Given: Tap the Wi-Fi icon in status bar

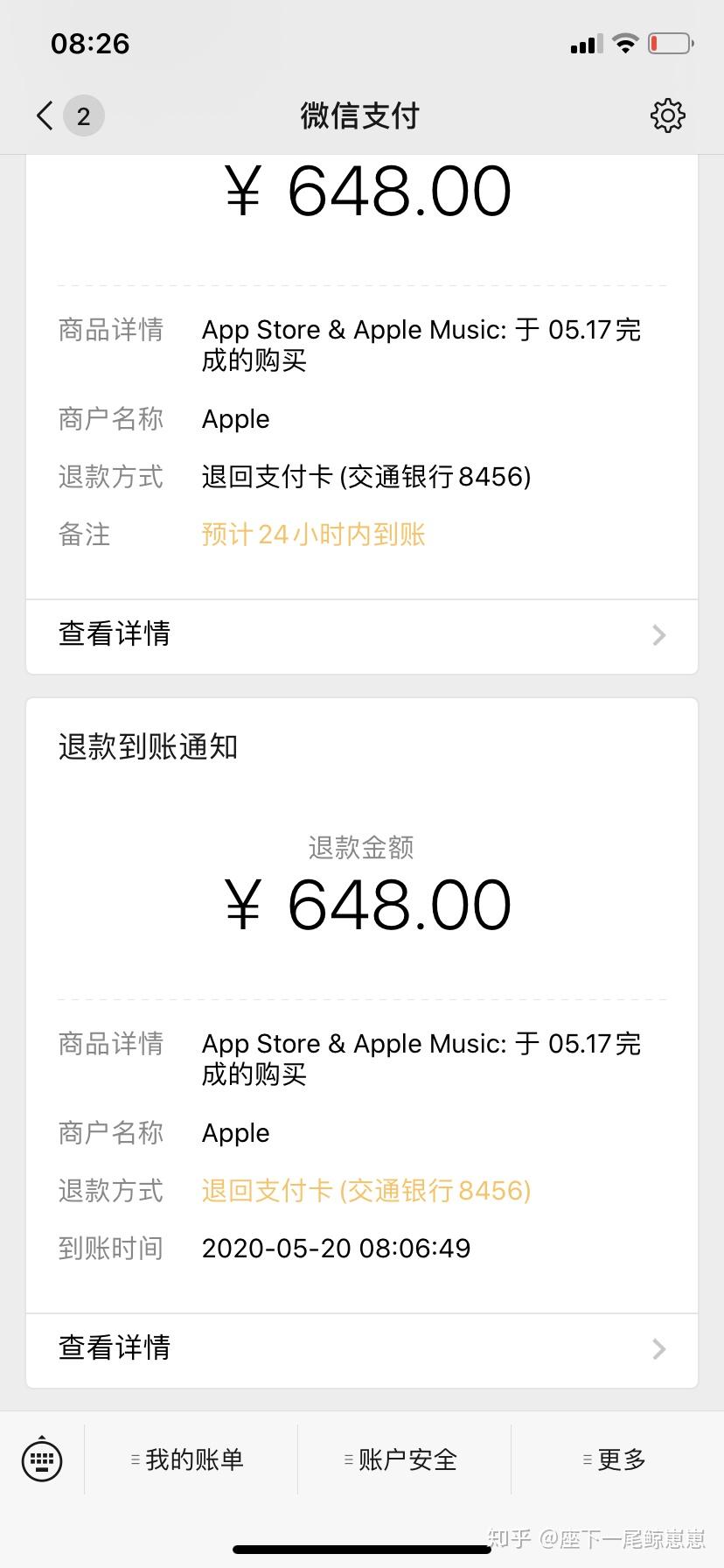Looking at the screenshot, I should pyautogui.click(x=626, y=43).
